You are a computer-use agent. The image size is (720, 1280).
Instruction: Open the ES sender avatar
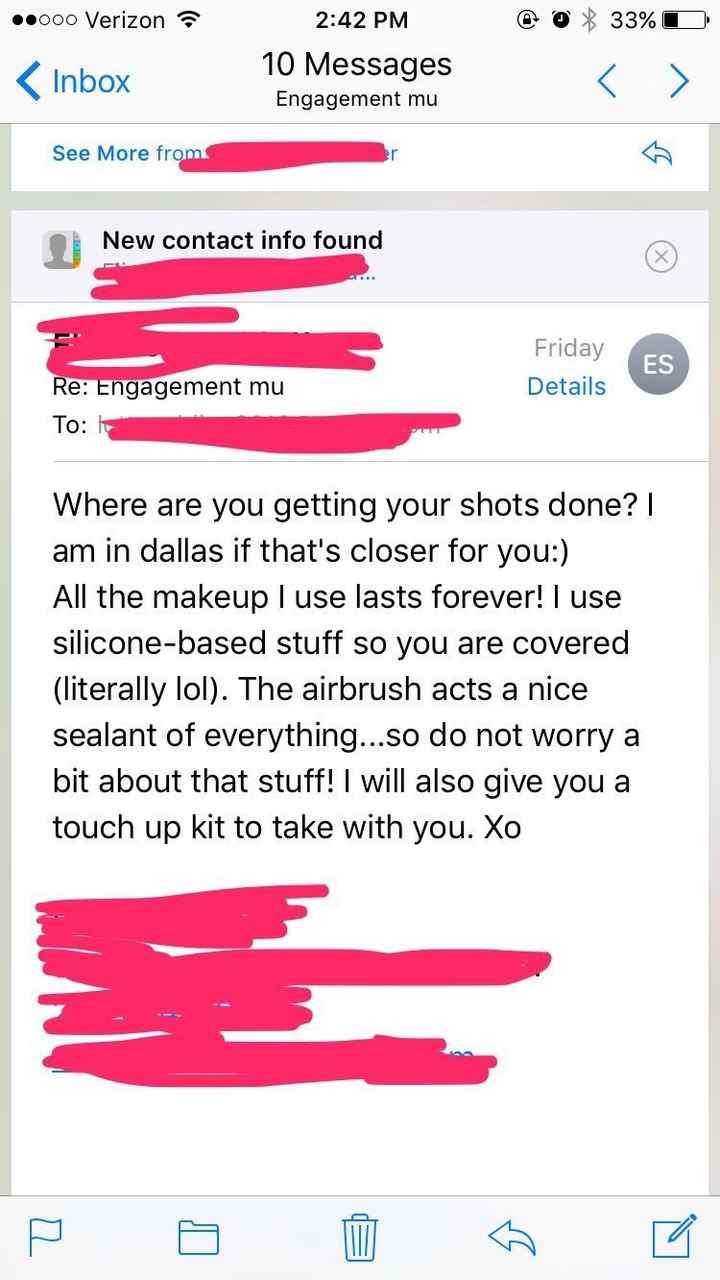(658, 365)
